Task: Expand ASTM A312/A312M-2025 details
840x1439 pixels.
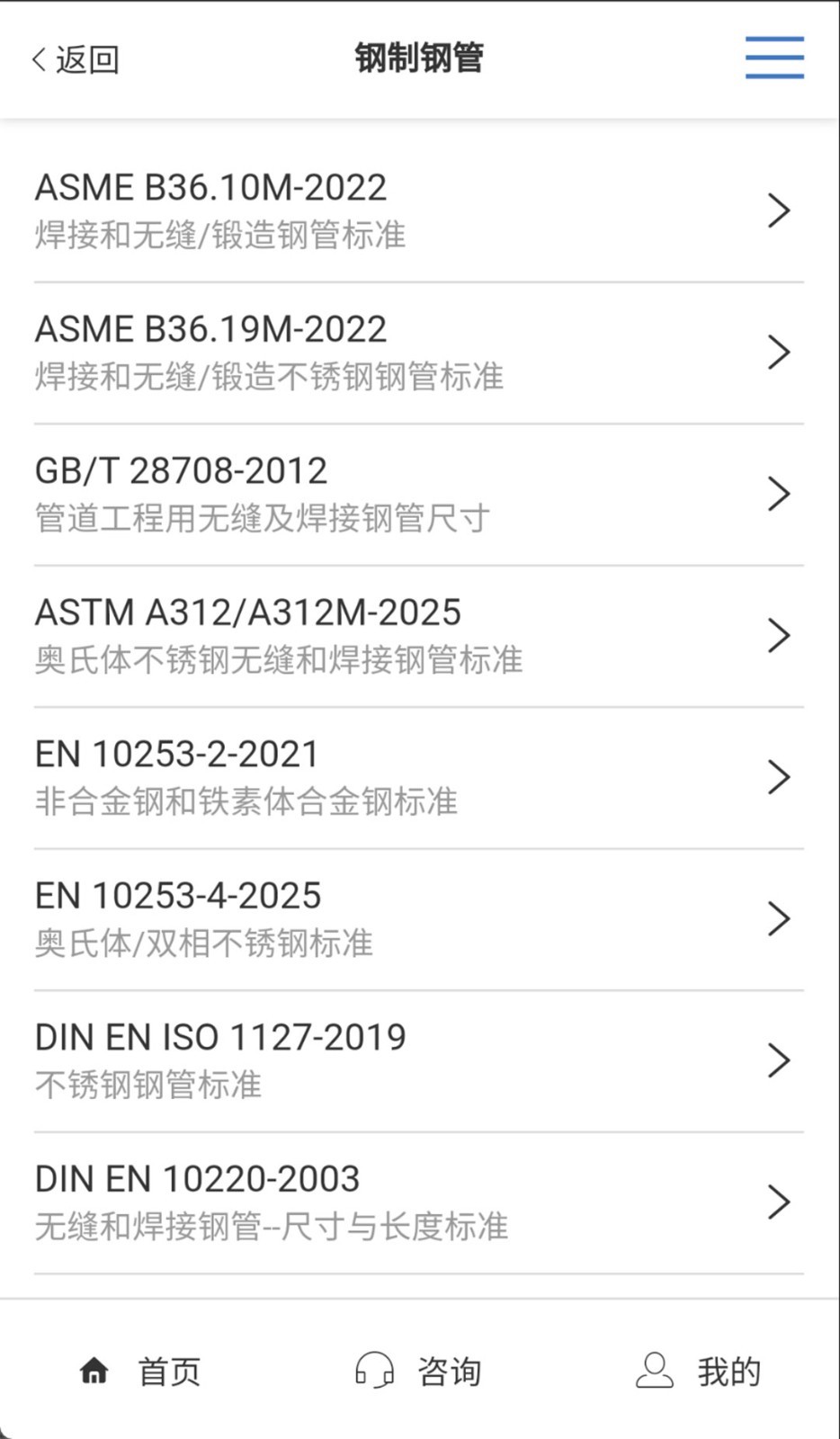Action: coord(779,634)
